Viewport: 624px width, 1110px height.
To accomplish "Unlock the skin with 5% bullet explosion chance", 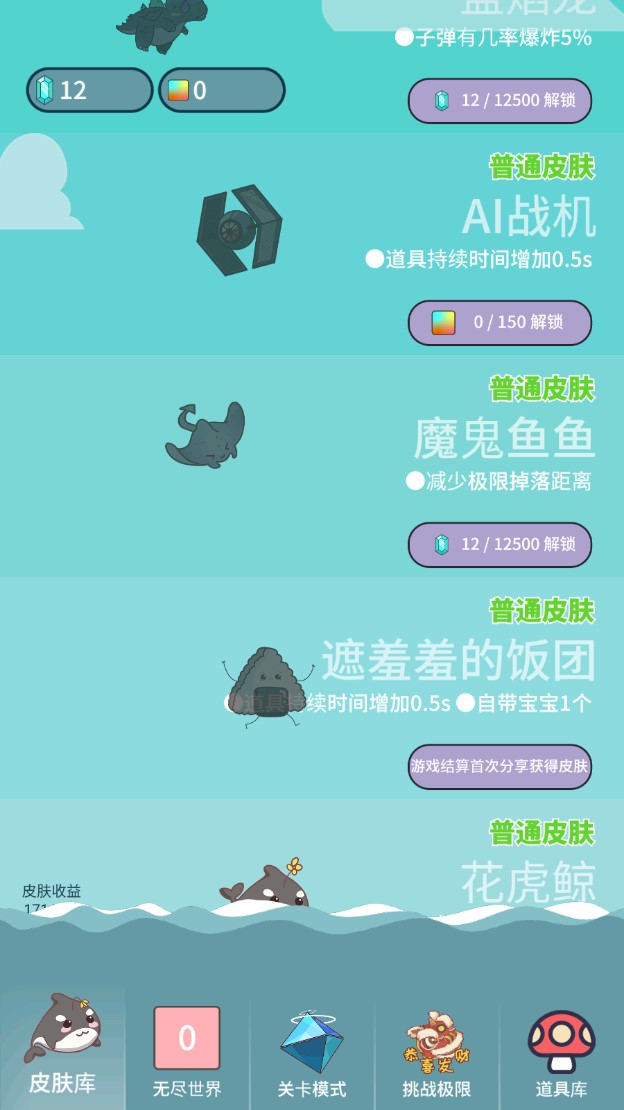I will (x=499, y=100).
